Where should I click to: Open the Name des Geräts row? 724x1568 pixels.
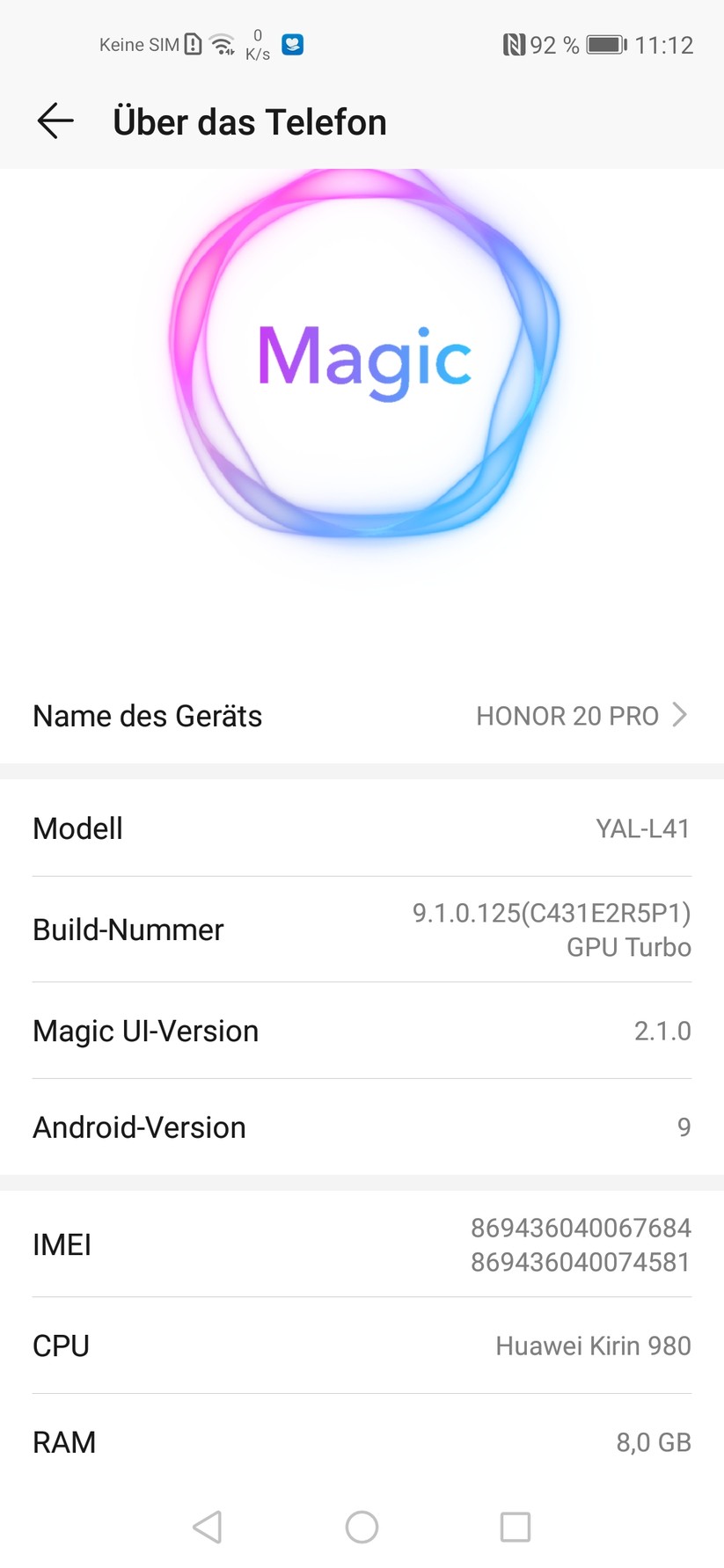point(362,716)
